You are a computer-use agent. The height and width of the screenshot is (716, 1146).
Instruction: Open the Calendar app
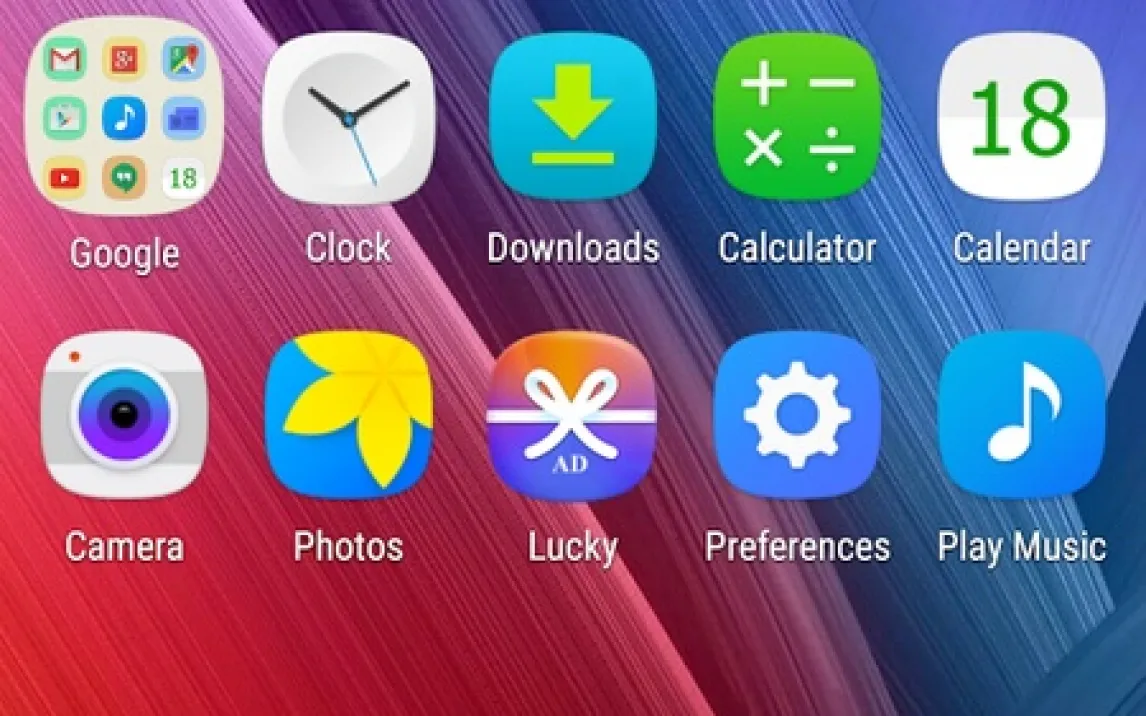pyautogui.click(x=1021, y=116)
